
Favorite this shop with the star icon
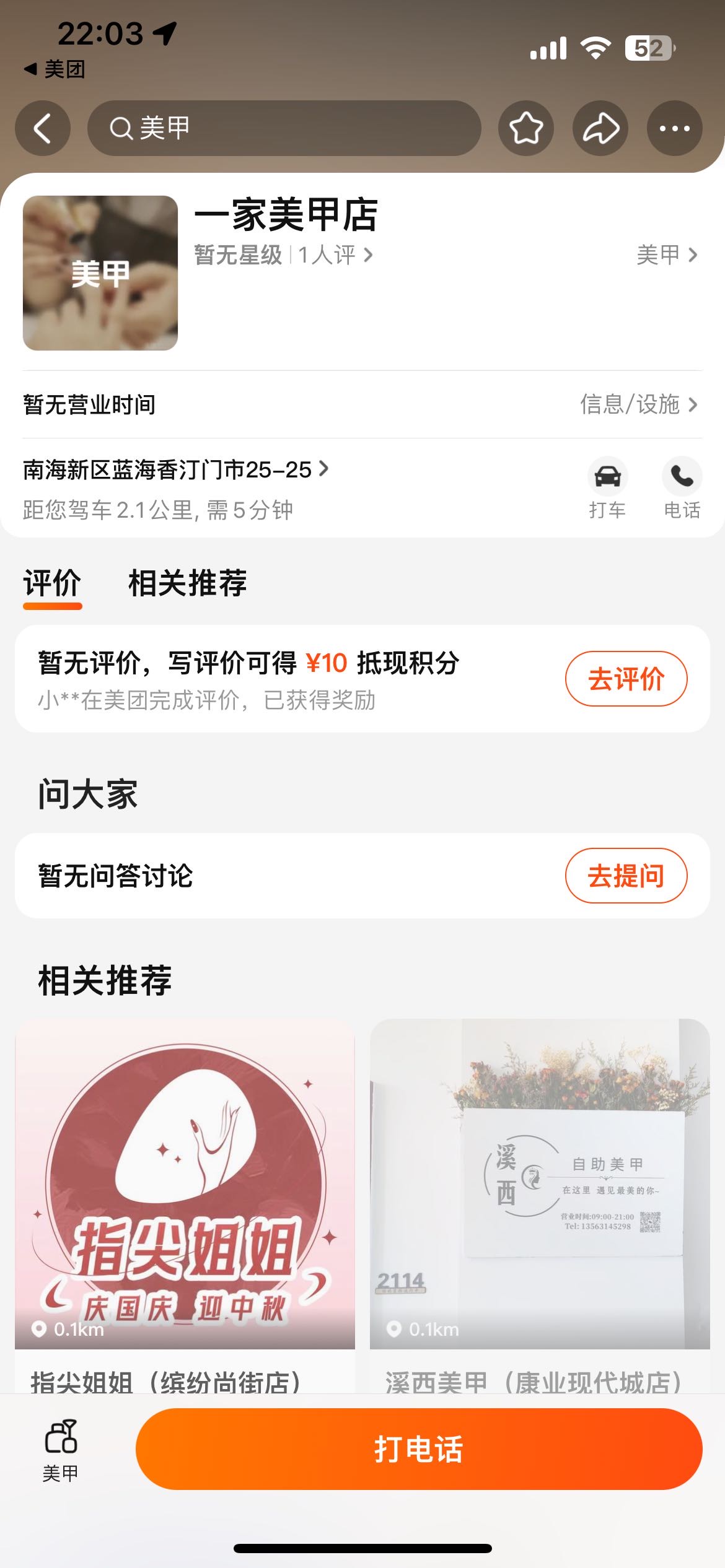526,129
